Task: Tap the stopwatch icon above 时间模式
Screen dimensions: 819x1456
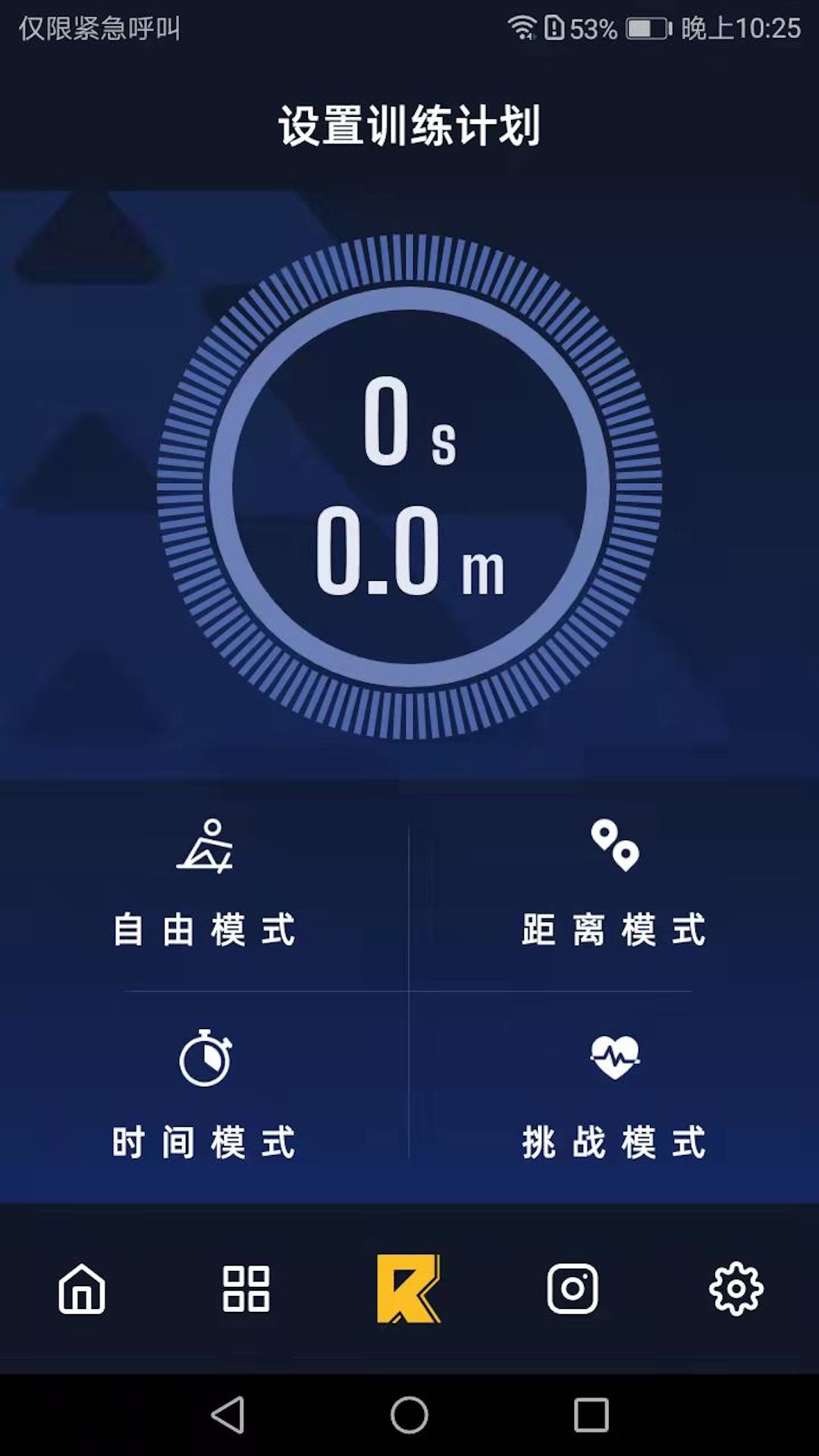Action: 206,1062
